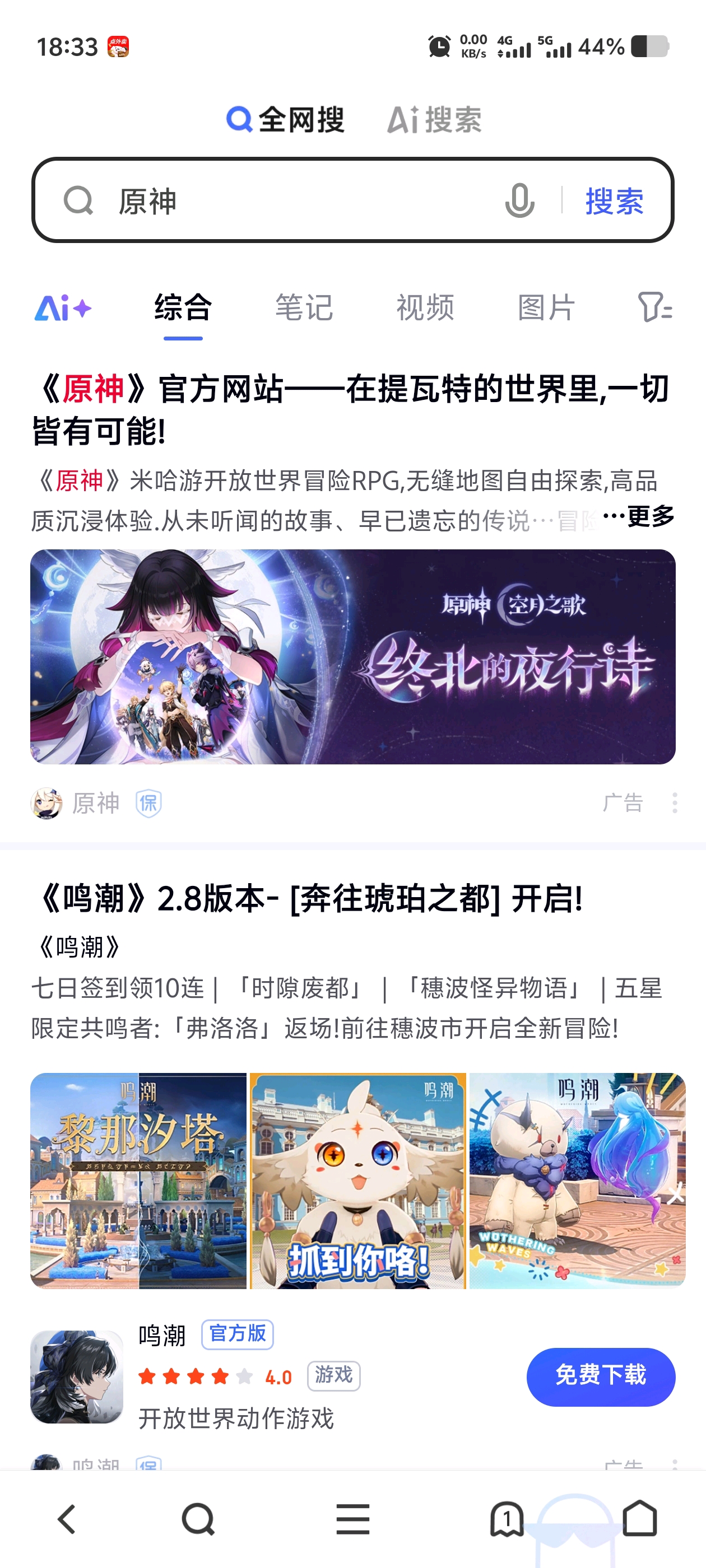The width and height of the screenshot is (706, 1568).
Task: Open ad options beside 原神 广告
Action: pyautogui.click(x=674, y=803)
